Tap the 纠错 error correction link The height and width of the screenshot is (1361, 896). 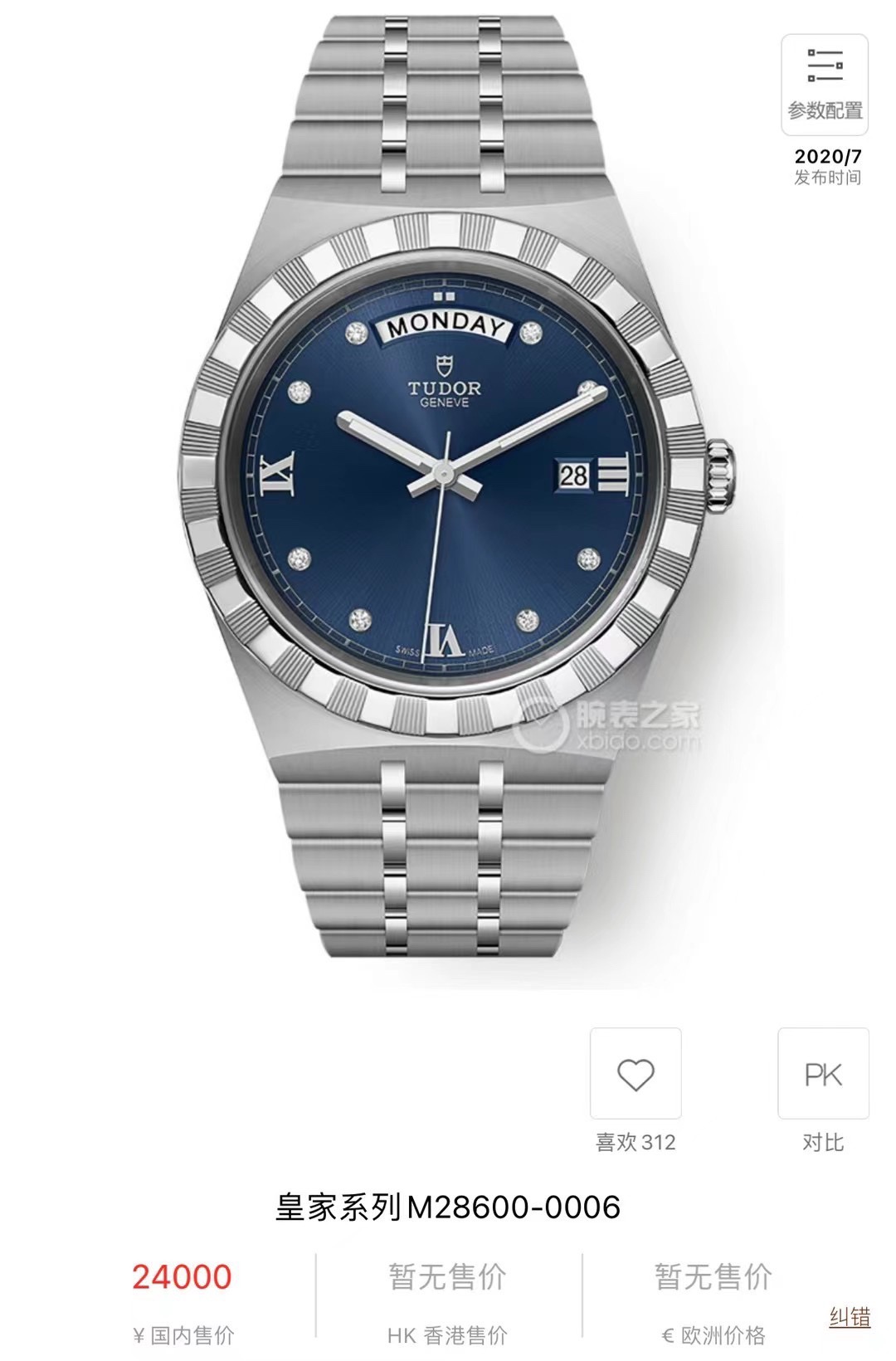pyautogui.click(x=850, y=1317)
